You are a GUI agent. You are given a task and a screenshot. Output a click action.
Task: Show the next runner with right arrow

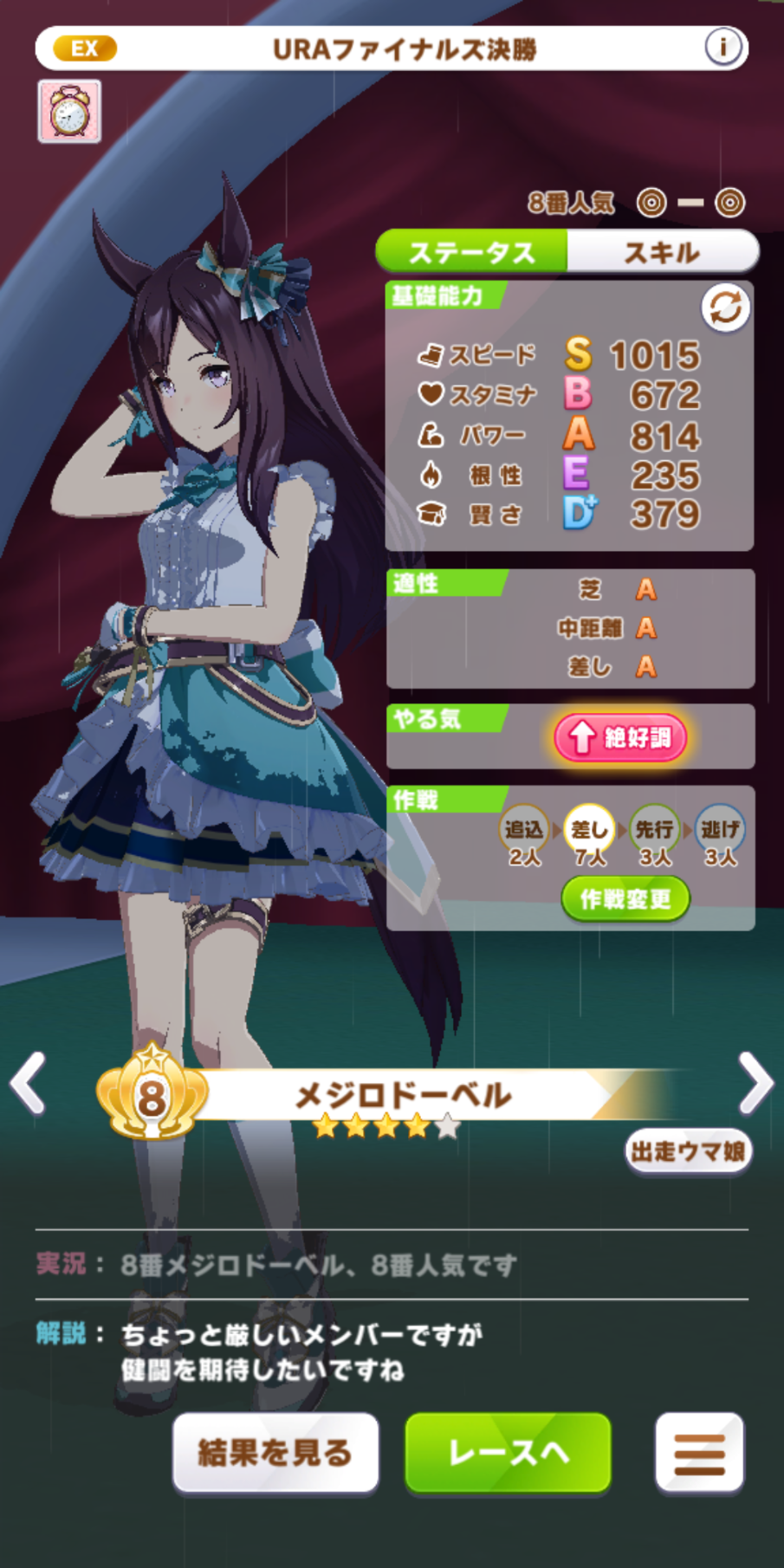(755, 1083)
